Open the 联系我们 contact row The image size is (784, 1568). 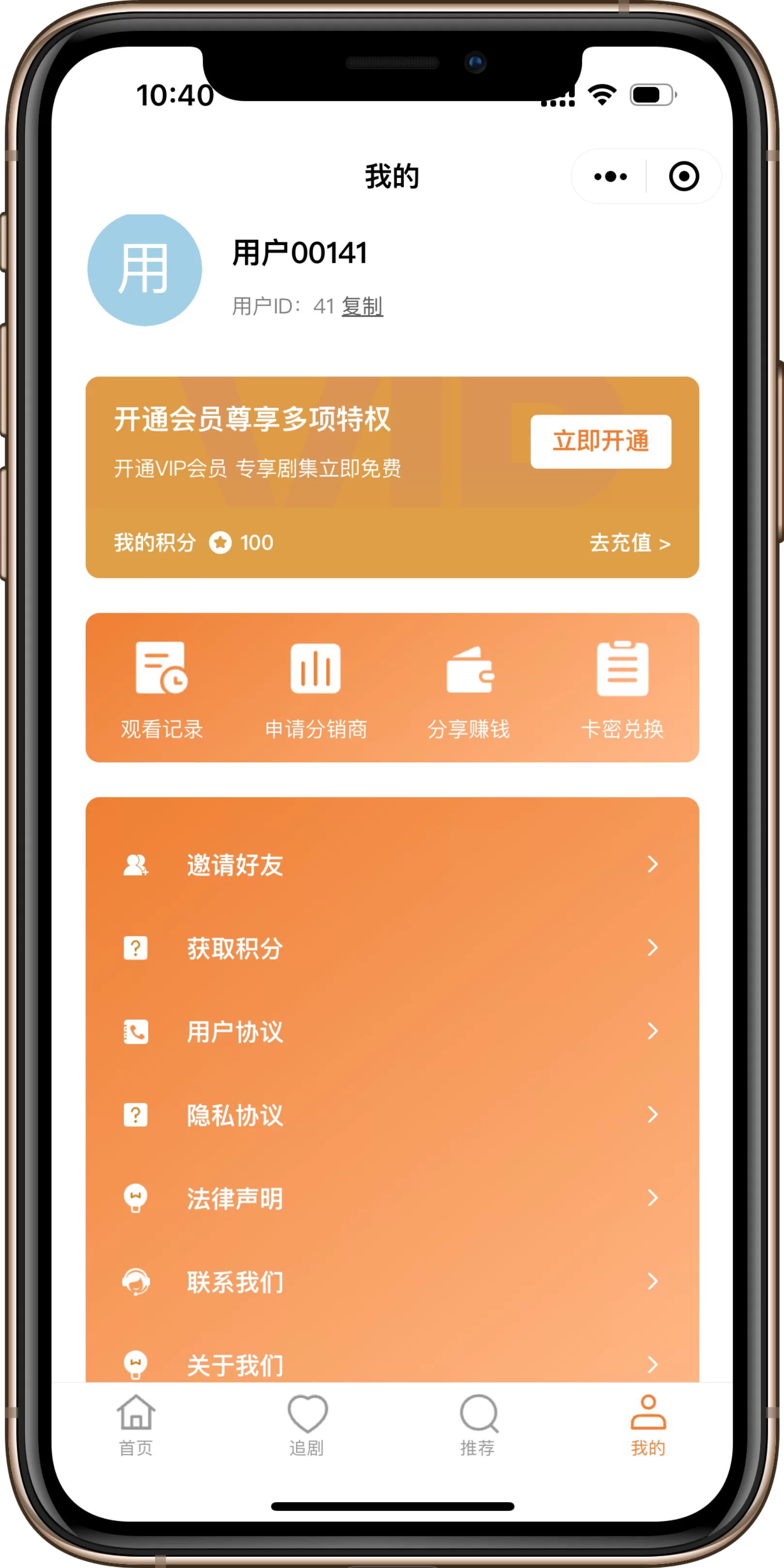pos(392,1281)
